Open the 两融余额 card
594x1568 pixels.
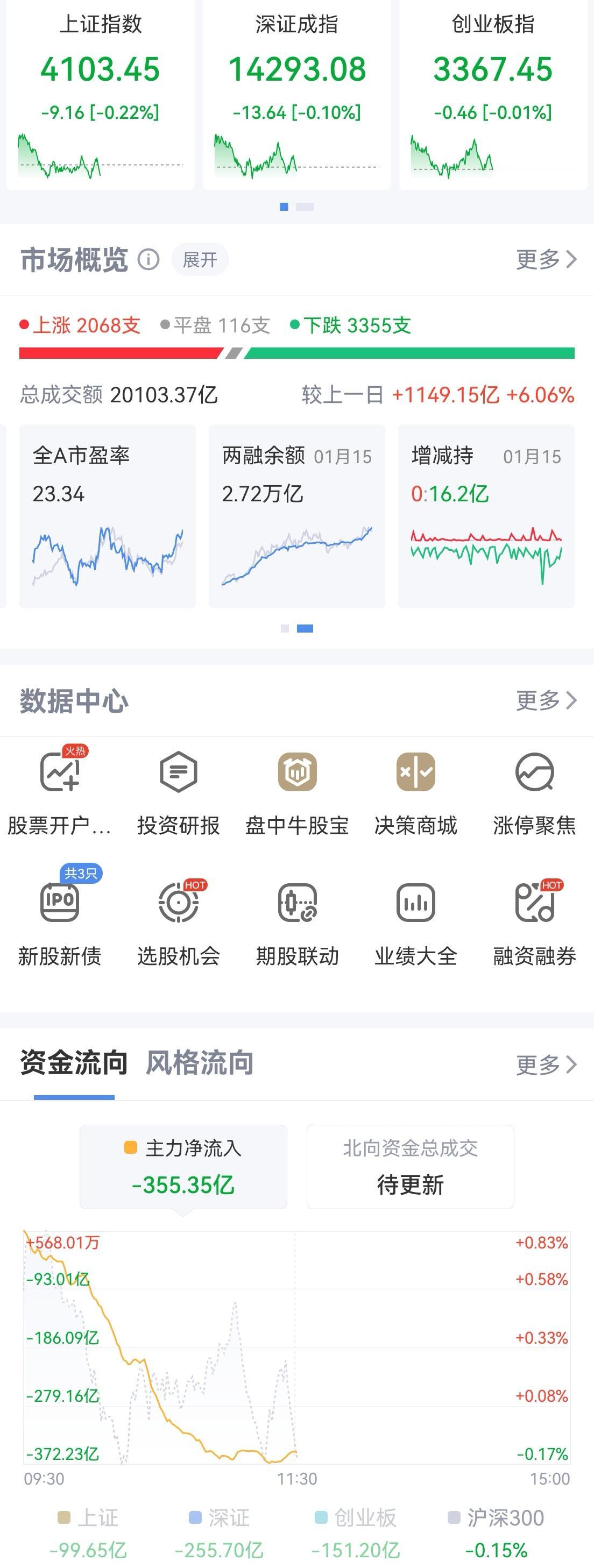pos(297,516)
